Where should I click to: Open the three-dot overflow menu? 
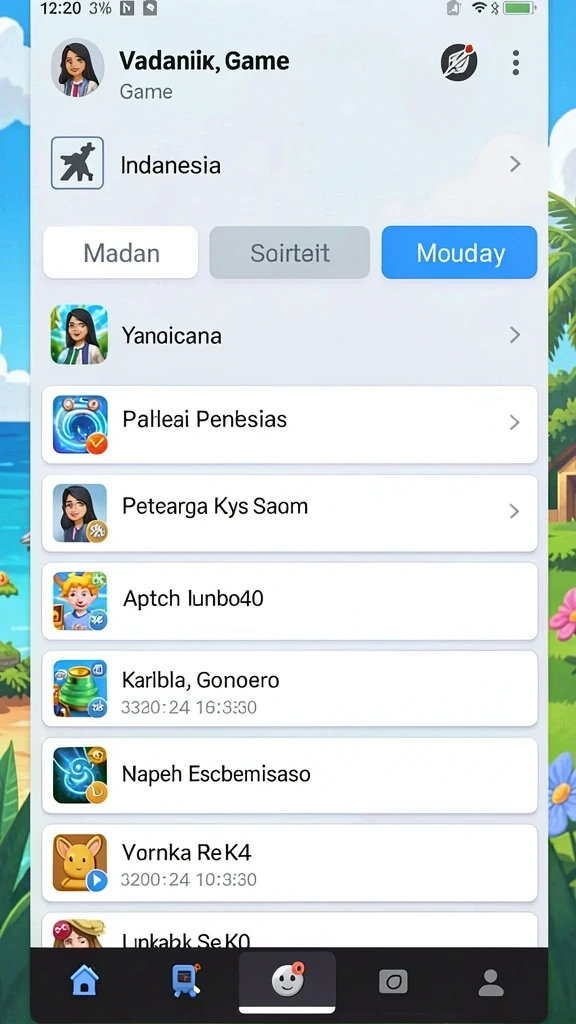click(515, 63)
